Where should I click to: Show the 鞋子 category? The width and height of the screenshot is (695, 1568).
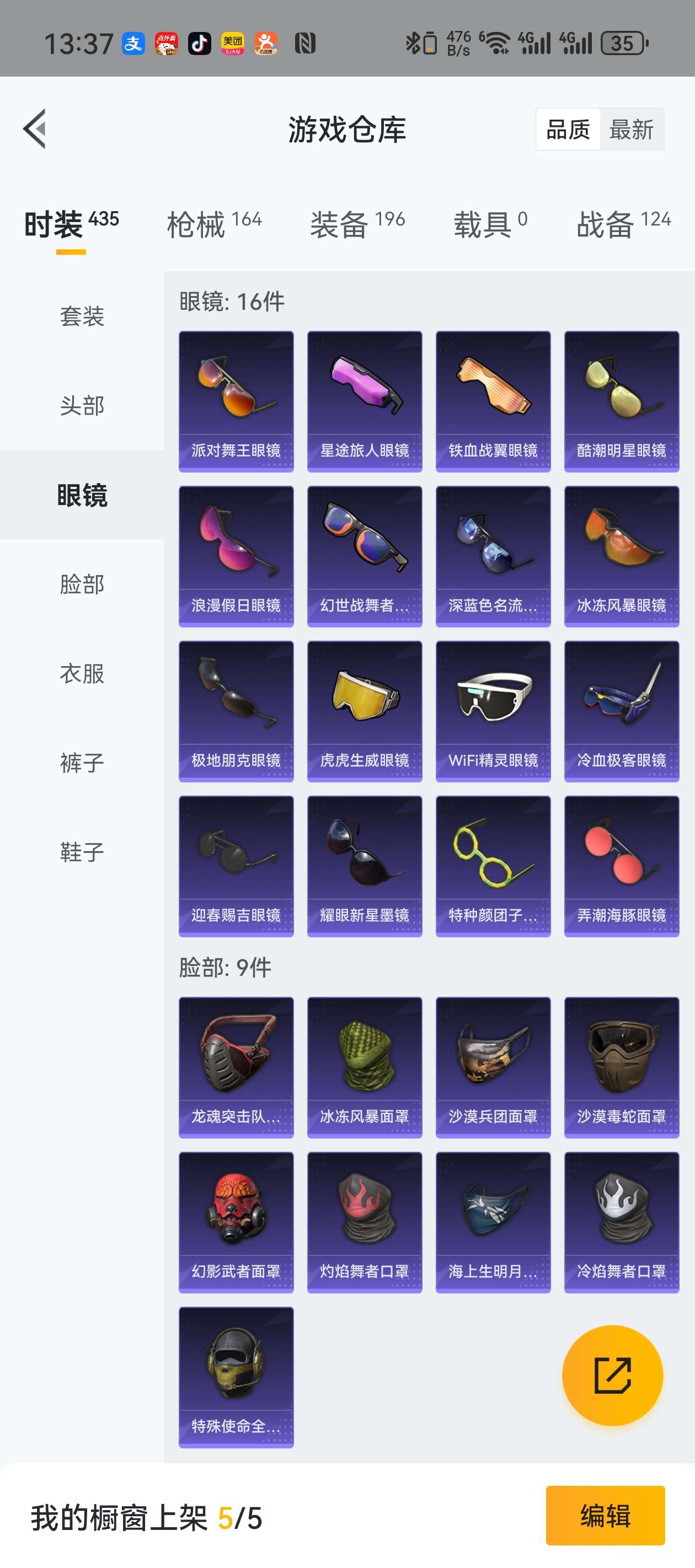[x=82, y=852]
